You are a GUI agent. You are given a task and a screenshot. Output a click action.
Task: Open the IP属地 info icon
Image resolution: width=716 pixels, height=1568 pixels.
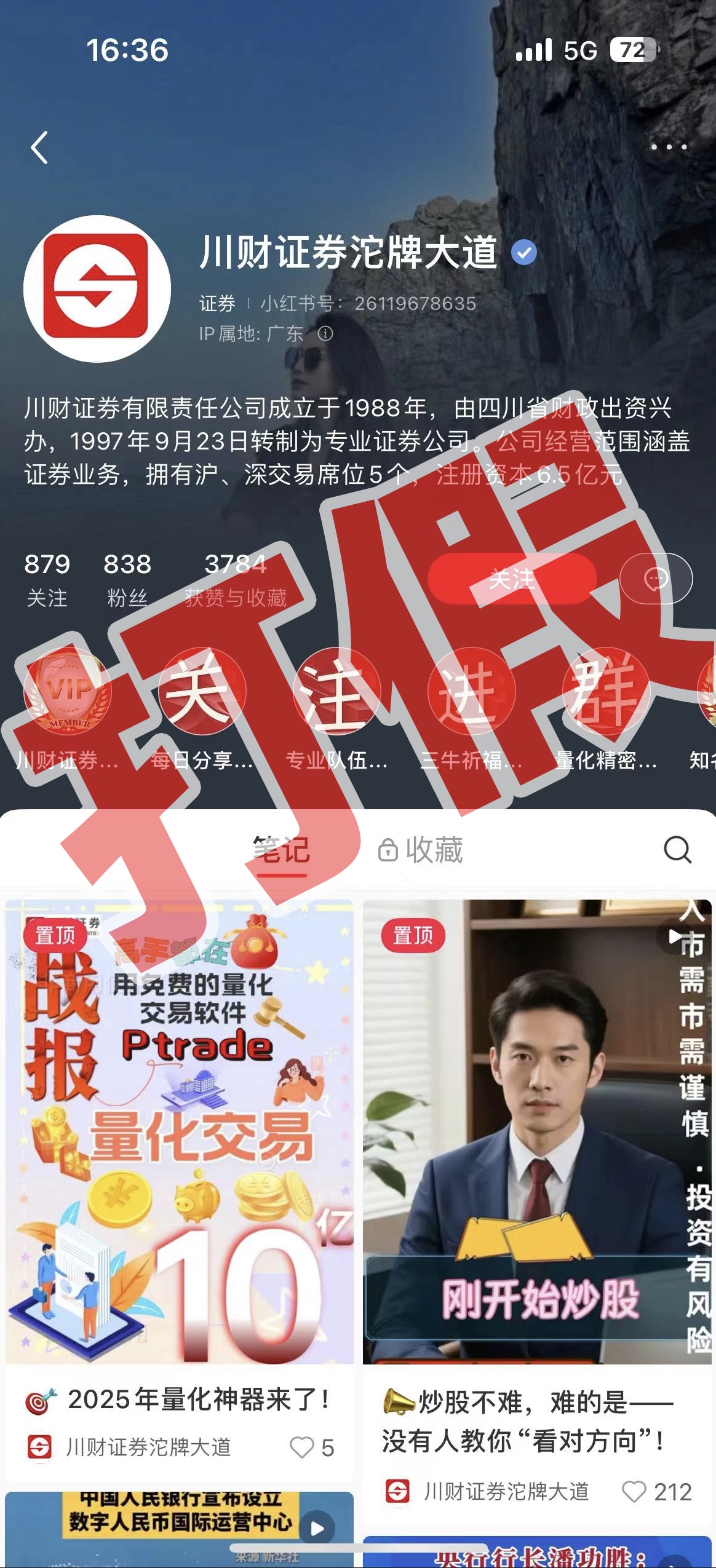(325, 334)
